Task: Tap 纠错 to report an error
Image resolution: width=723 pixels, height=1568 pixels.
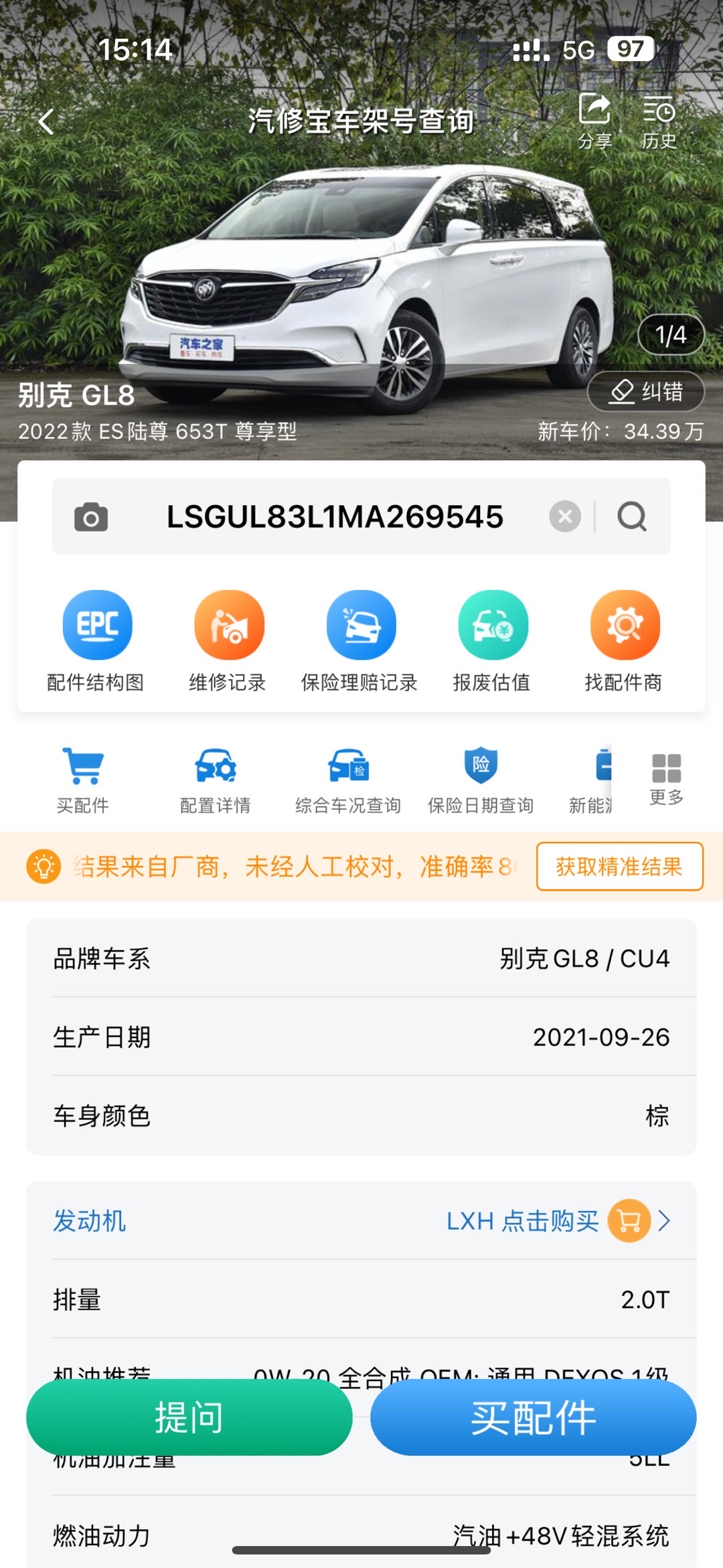Action: [x=646, y=391]
